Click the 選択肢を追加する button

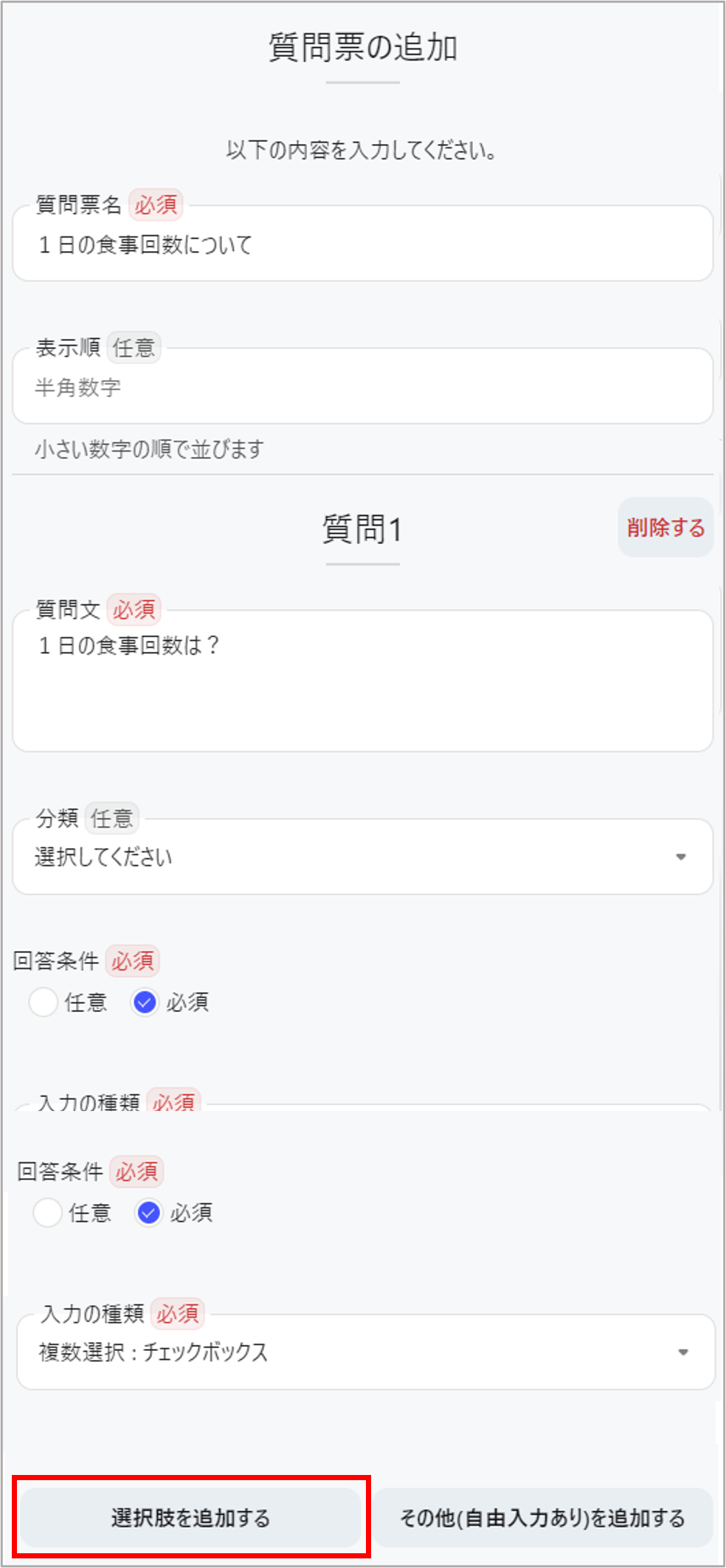click(x=190, y=1519)
